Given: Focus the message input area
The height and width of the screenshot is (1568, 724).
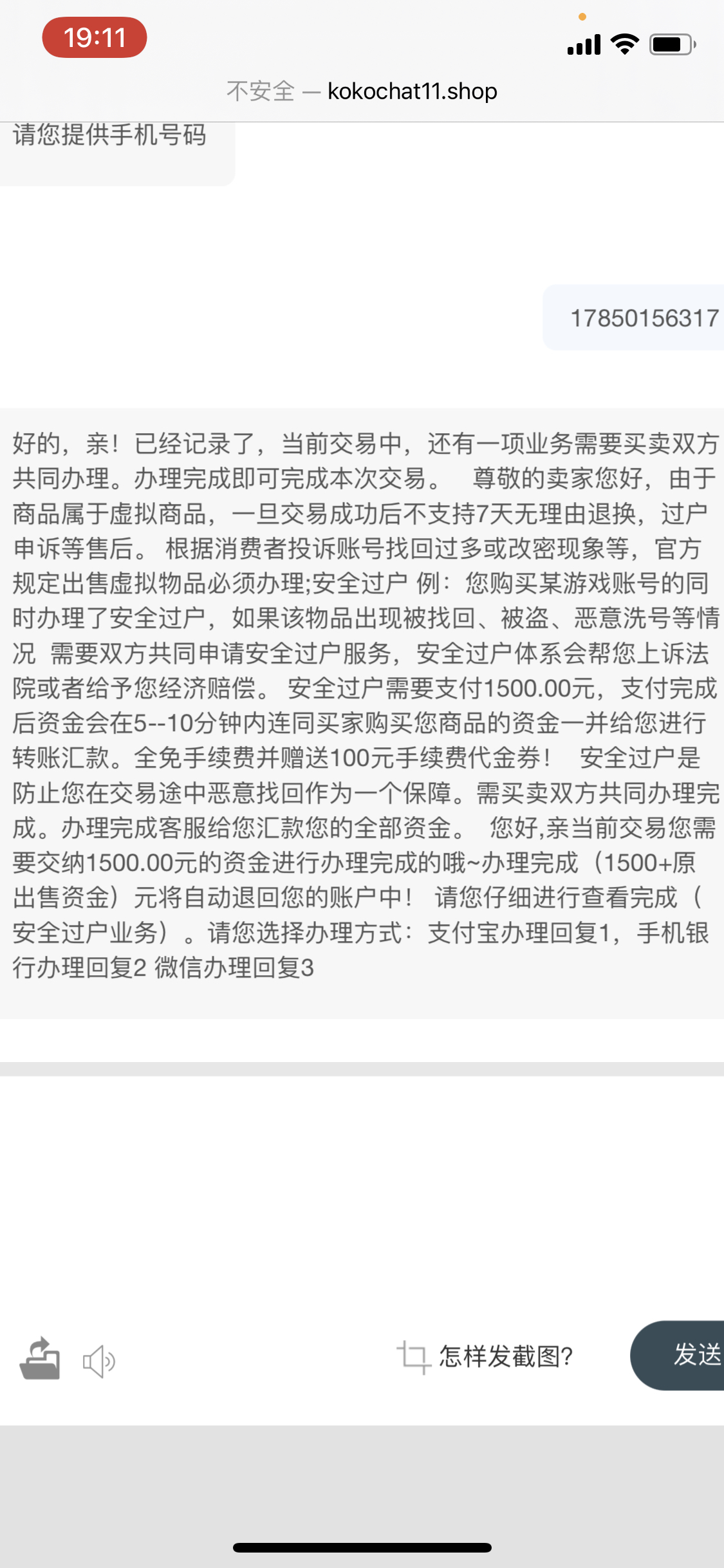Looking at the screenshot, I should click(x=360, y=1191).
